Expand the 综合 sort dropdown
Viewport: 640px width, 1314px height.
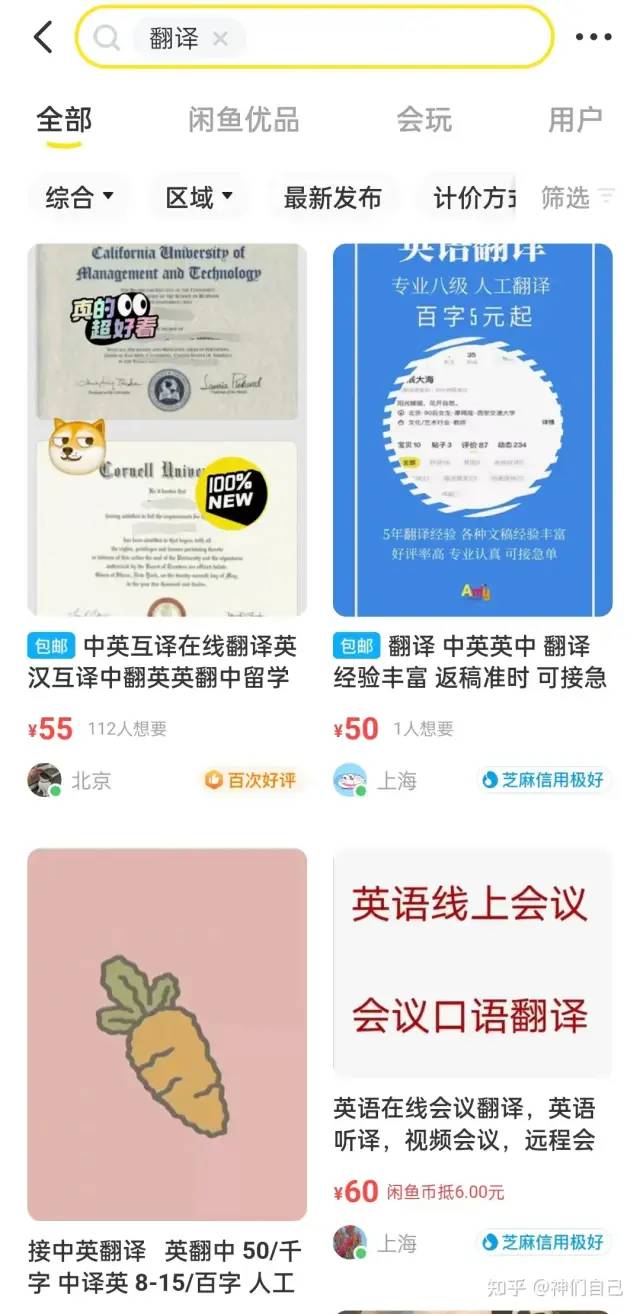pos(79,198)
